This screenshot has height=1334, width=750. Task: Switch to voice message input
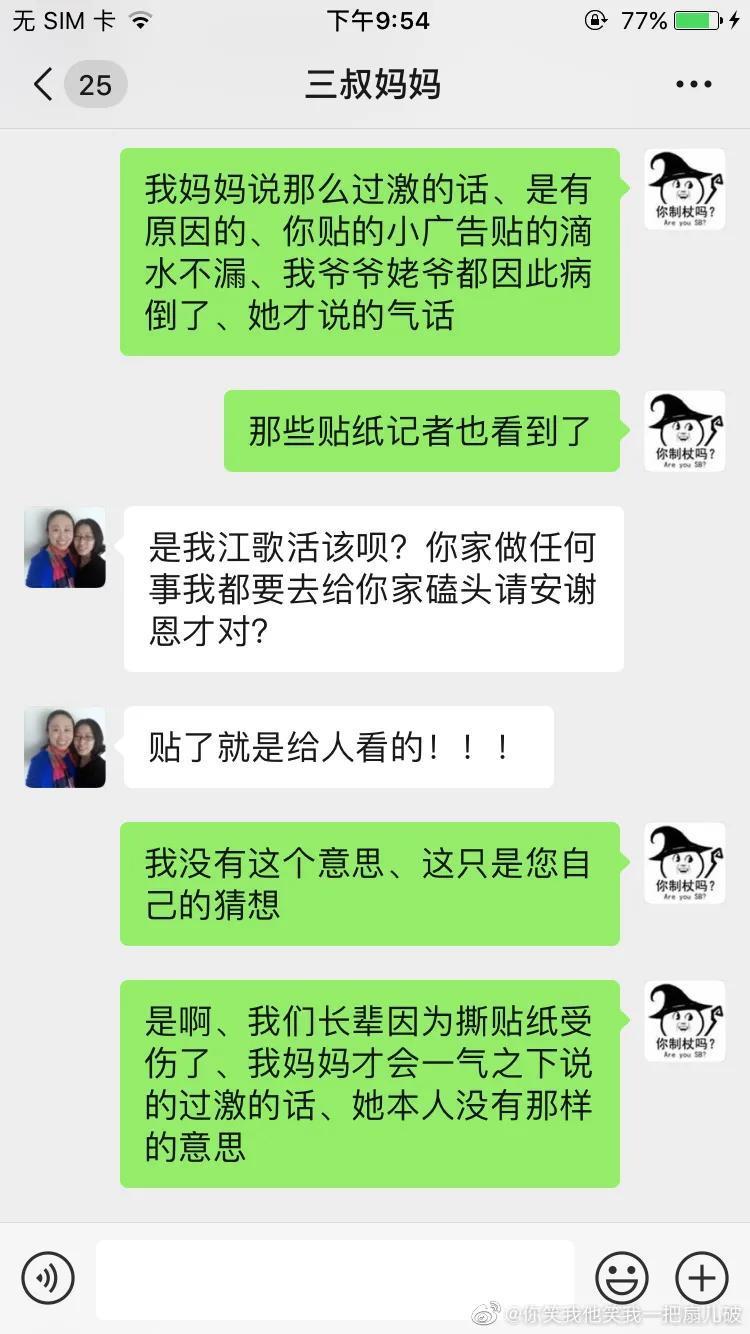(x=48, y=1278)
